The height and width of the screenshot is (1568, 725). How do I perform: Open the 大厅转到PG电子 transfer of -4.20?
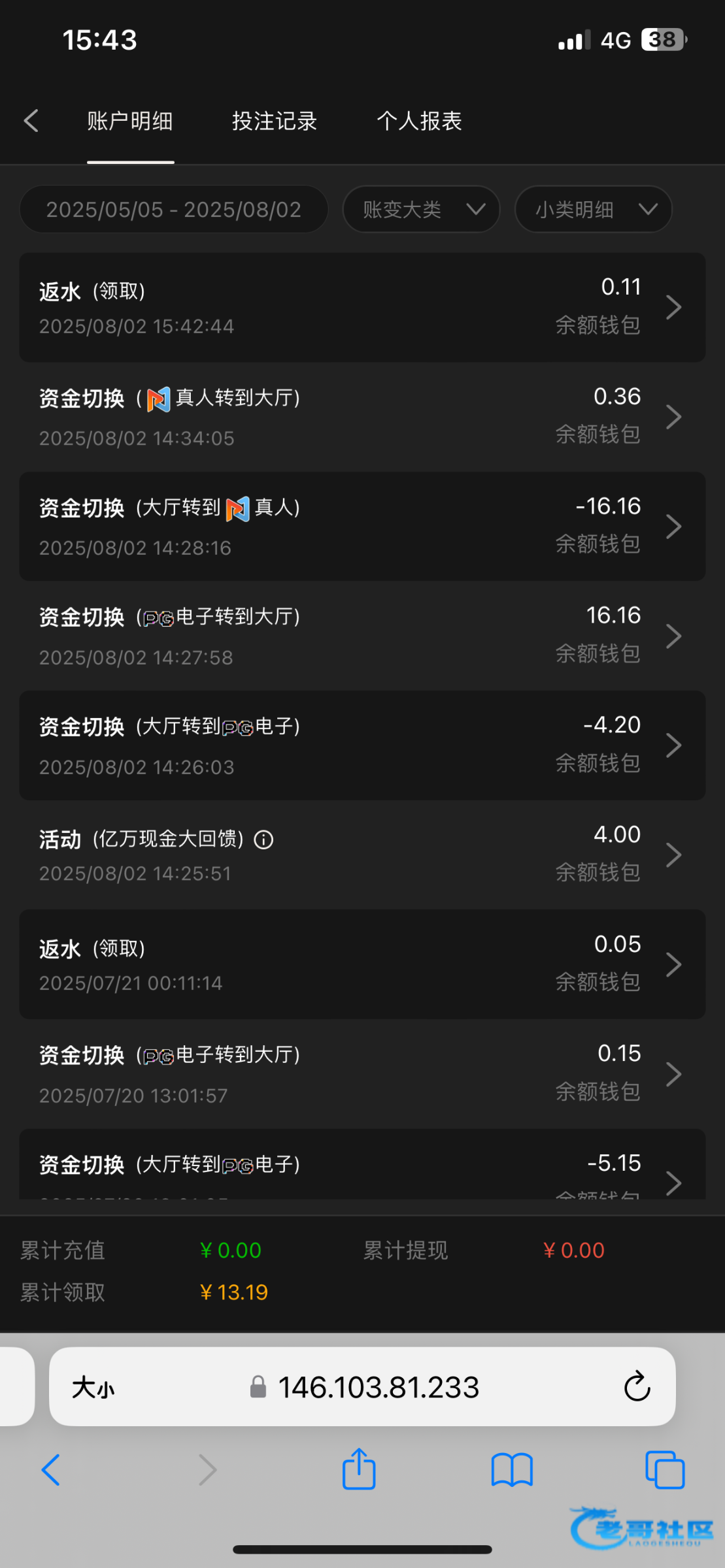click(362, 745)
